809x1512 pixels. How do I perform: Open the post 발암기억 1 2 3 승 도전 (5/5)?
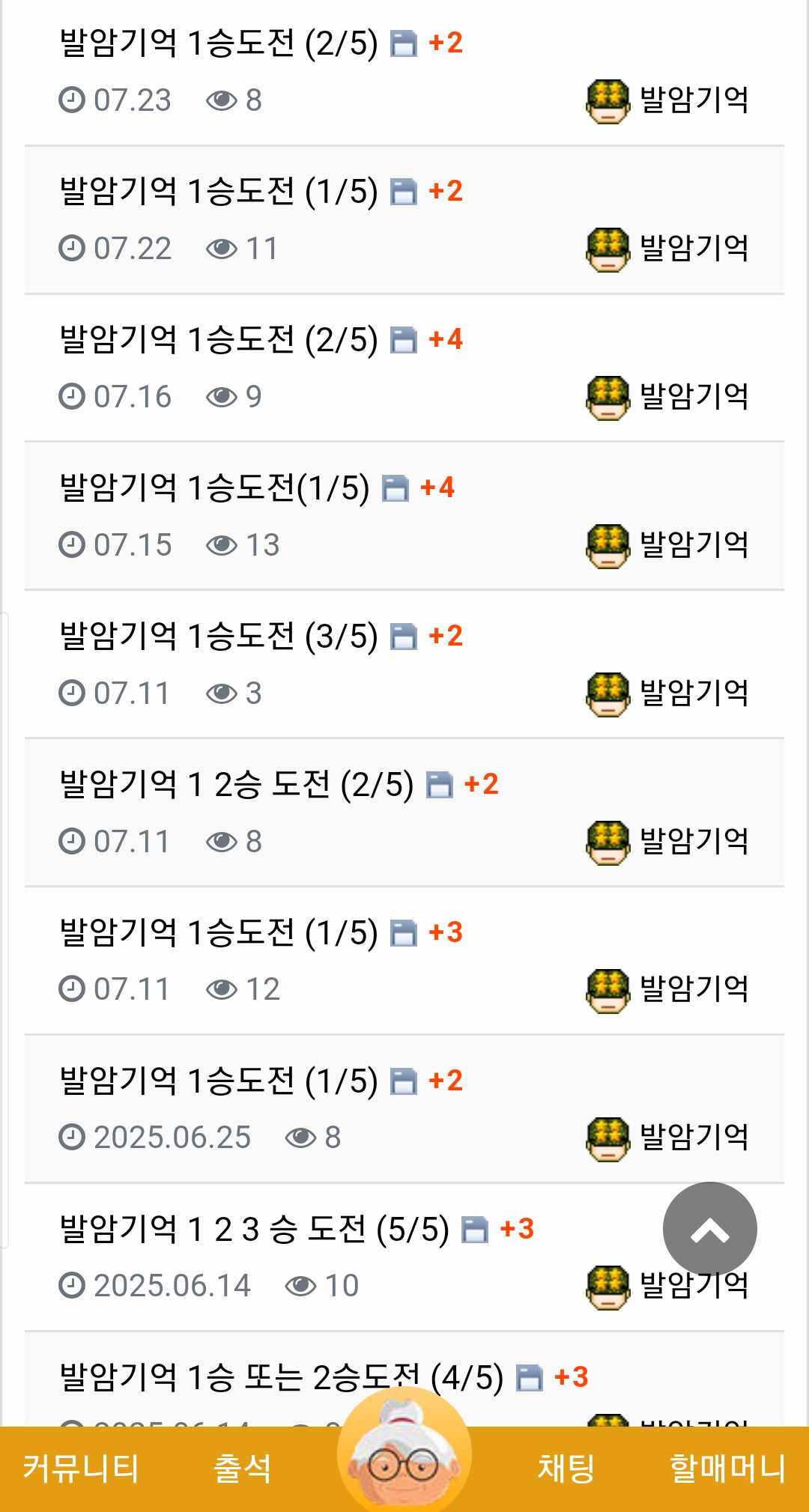coord(254,1229)
